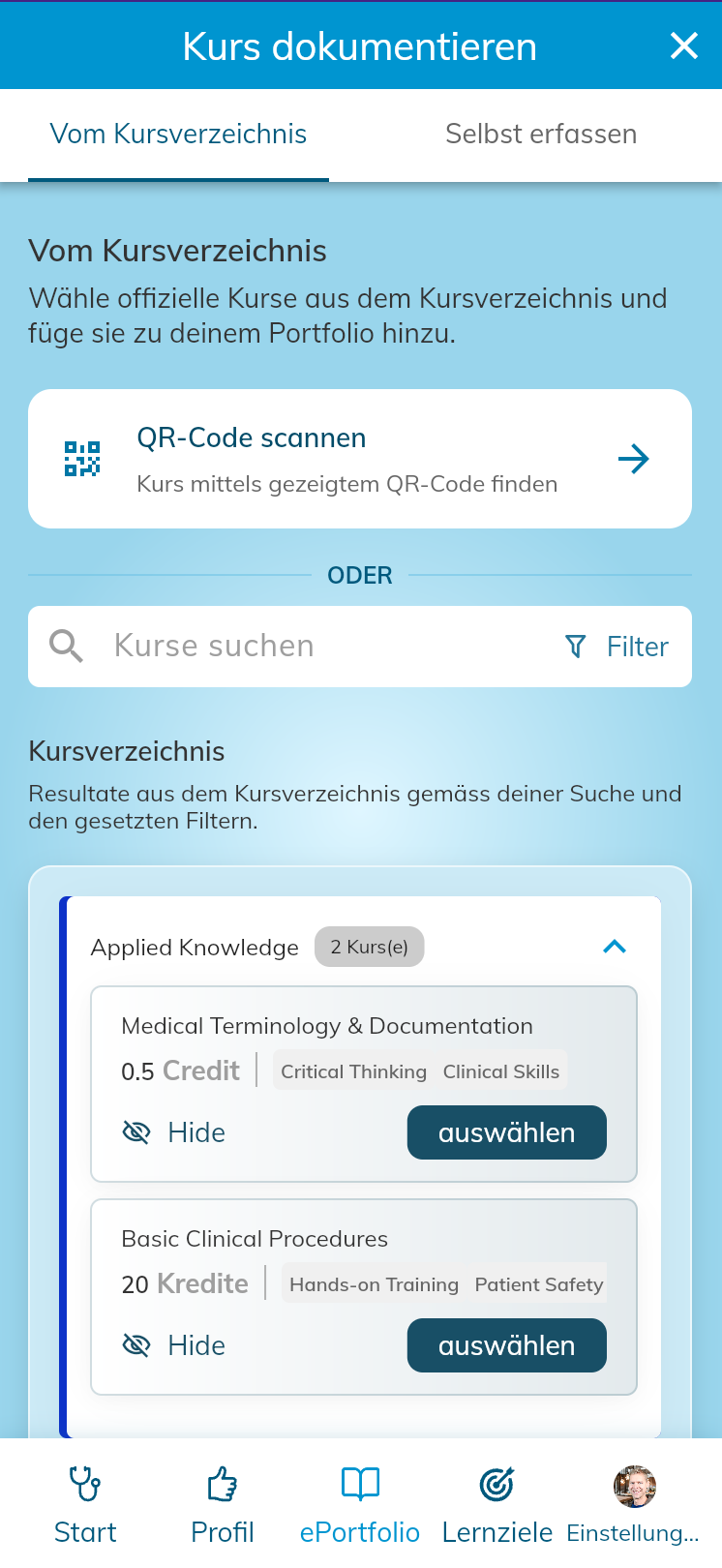Hide the Basic Clinical Procedures course
Screen dimensions: 722x1568
point(175,1345)
